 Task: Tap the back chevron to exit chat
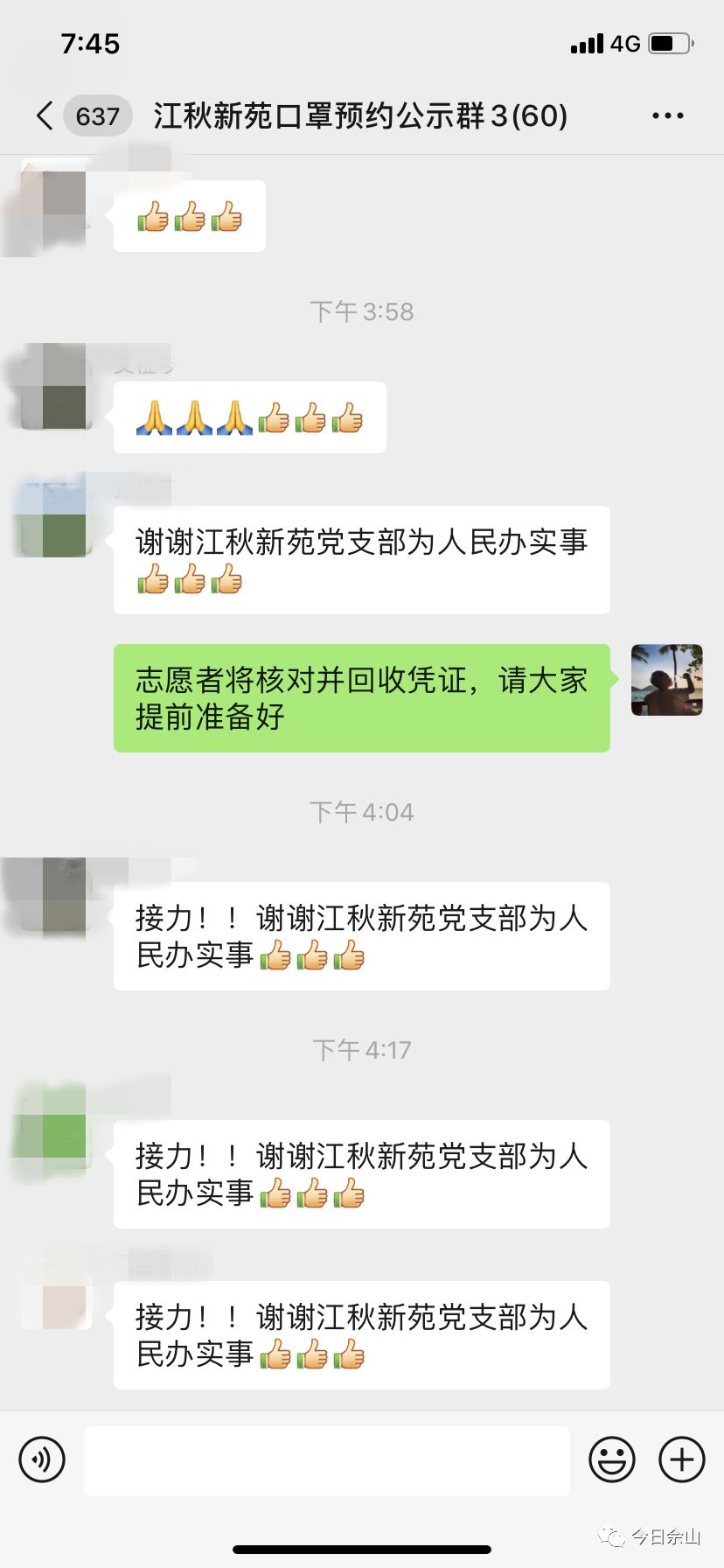pos(43,115)
